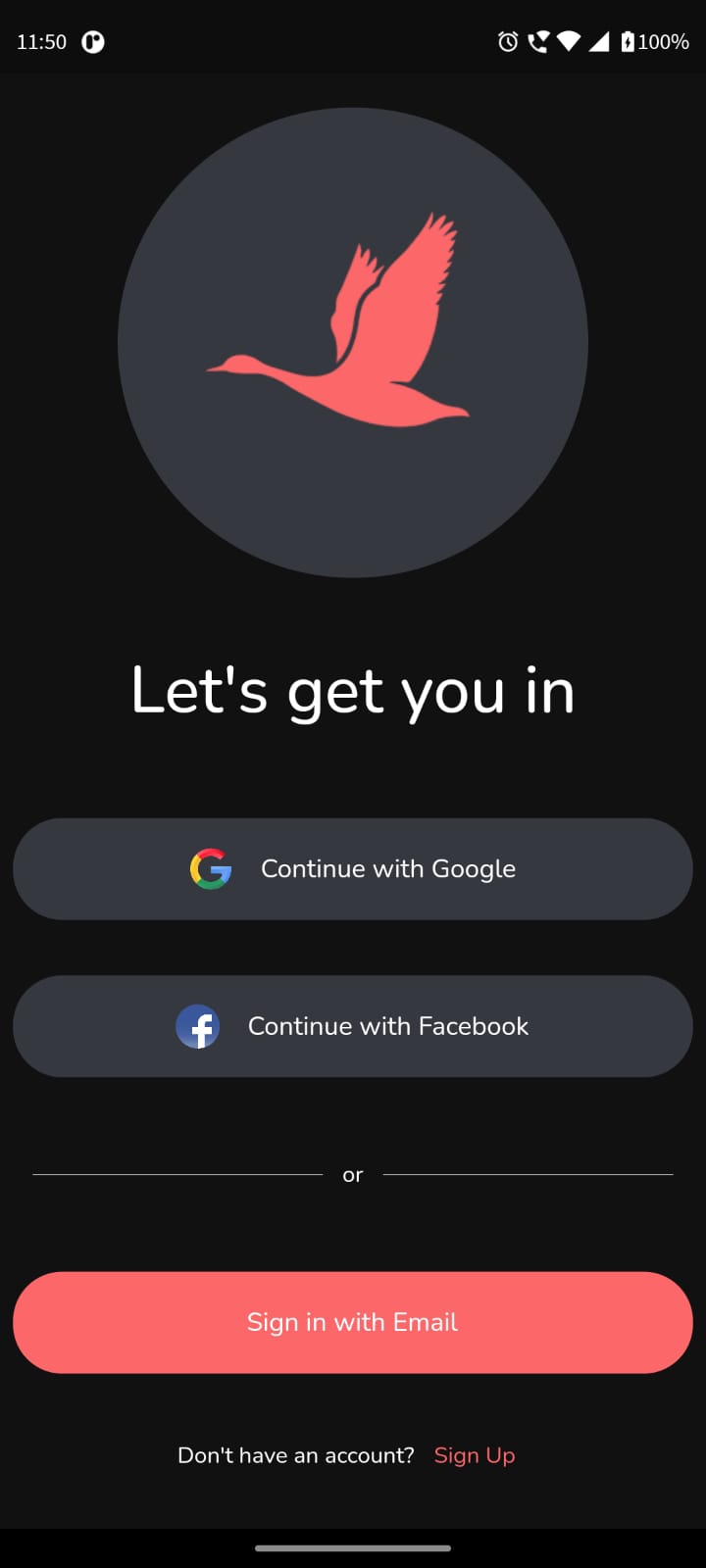The width and height of the screenshot is (706, 1568).
Task: Open the Sign Up link
Action: point(475,1455)
